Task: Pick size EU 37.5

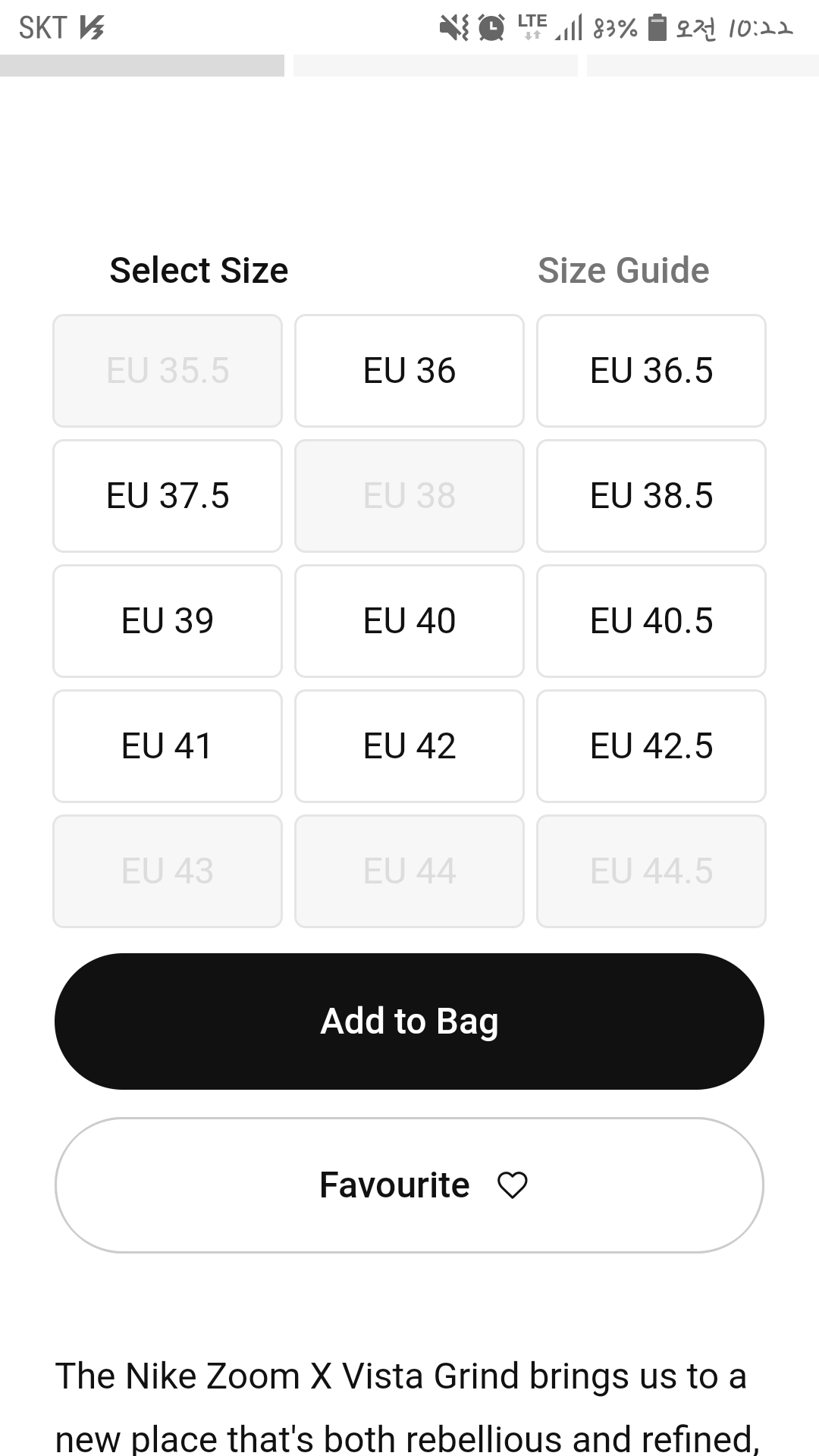Action: click(x=168, y=496)
